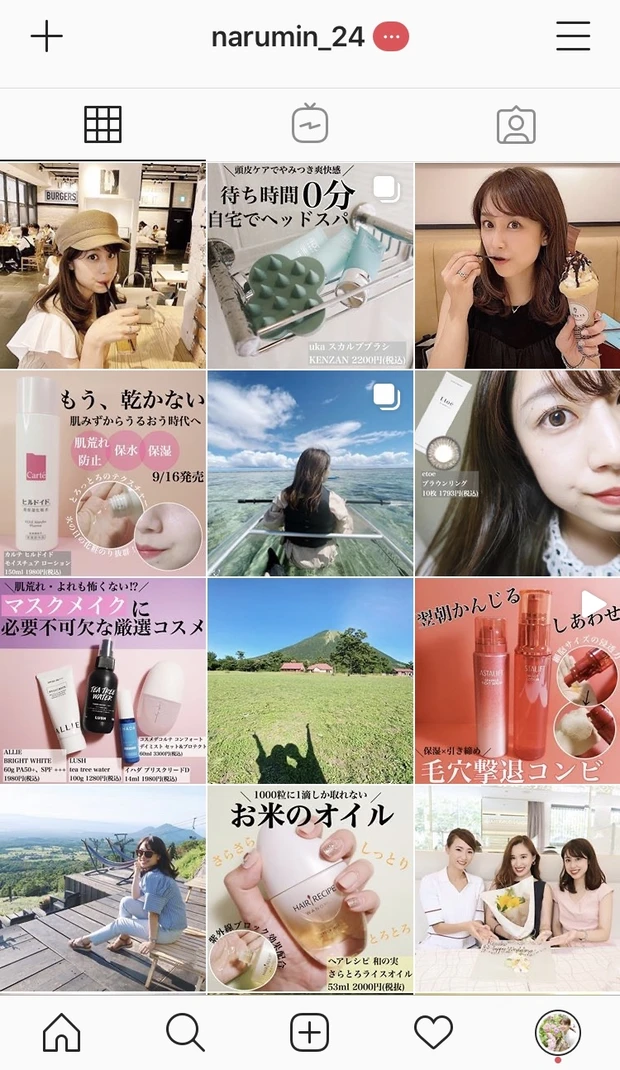The width and height of the screenshot is (620, 1070).
Task: Open the post of woman in BURGERS cafe
Action: tap(102, 266)
